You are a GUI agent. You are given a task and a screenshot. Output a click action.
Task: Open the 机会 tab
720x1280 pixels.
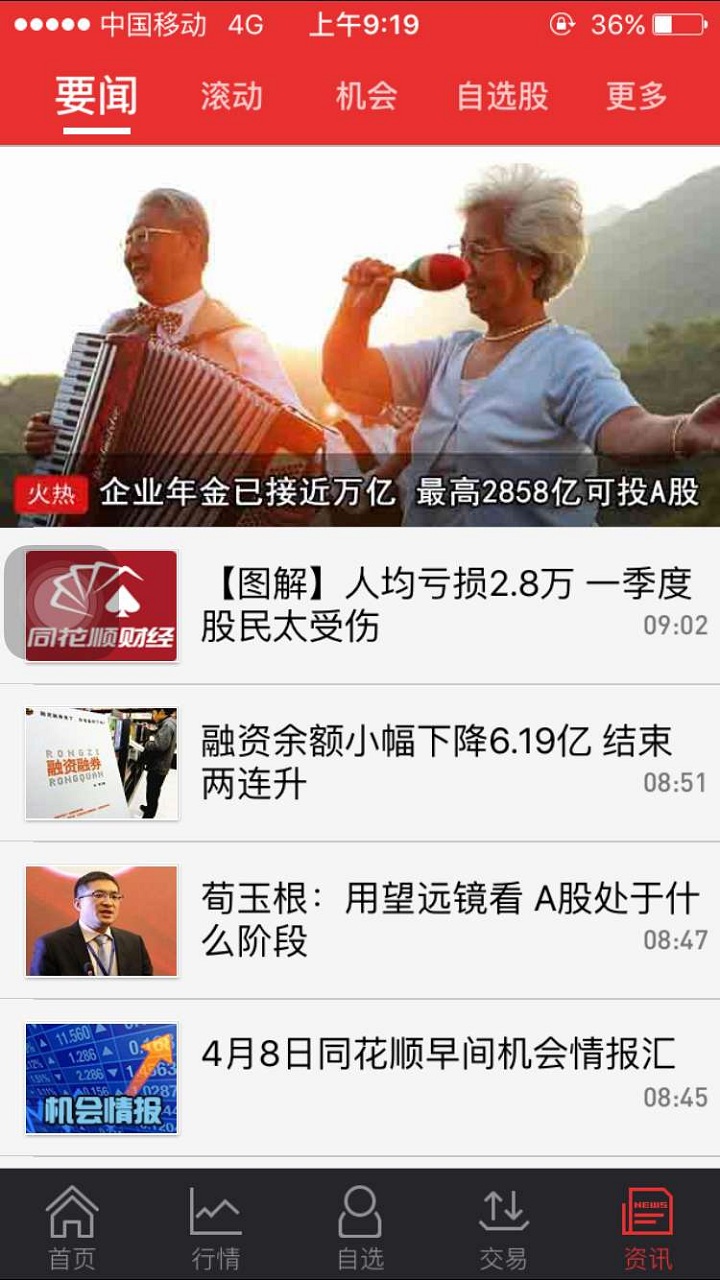tap(366, 97)
